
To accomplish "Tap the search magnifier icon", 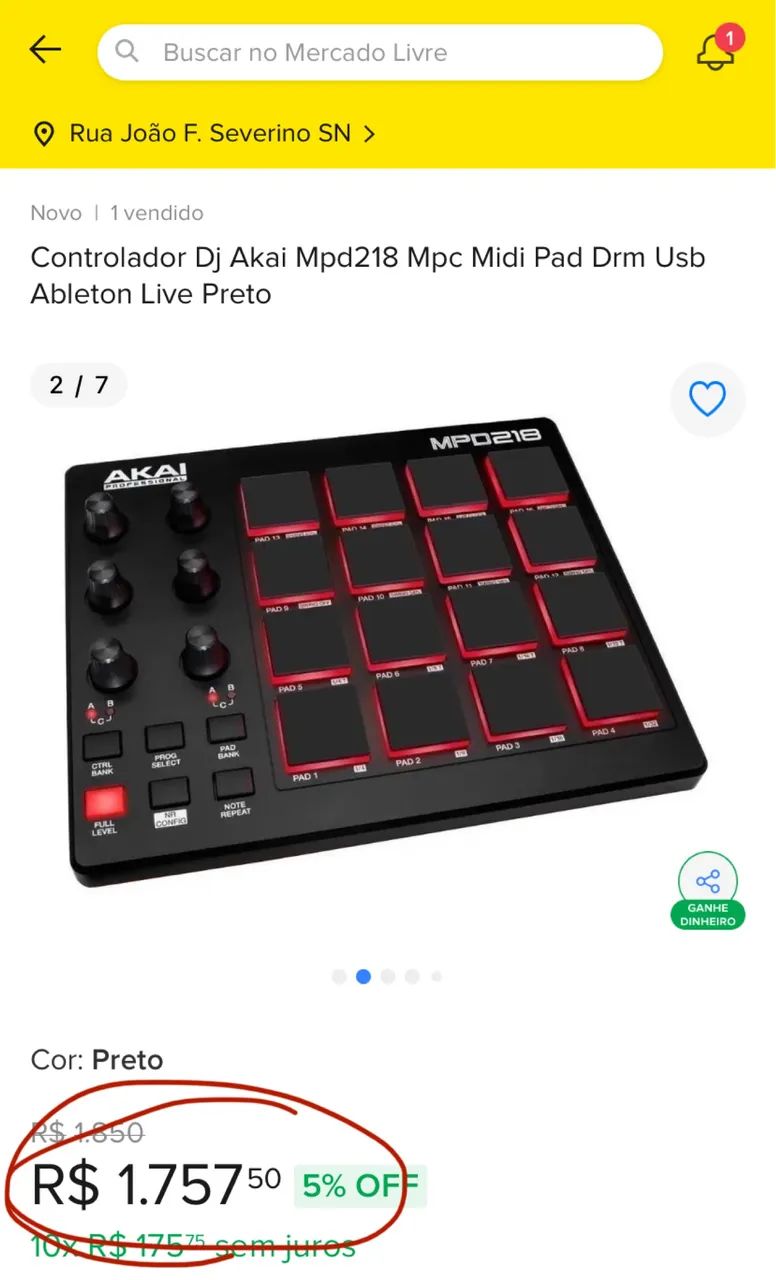I will (126, 51).
